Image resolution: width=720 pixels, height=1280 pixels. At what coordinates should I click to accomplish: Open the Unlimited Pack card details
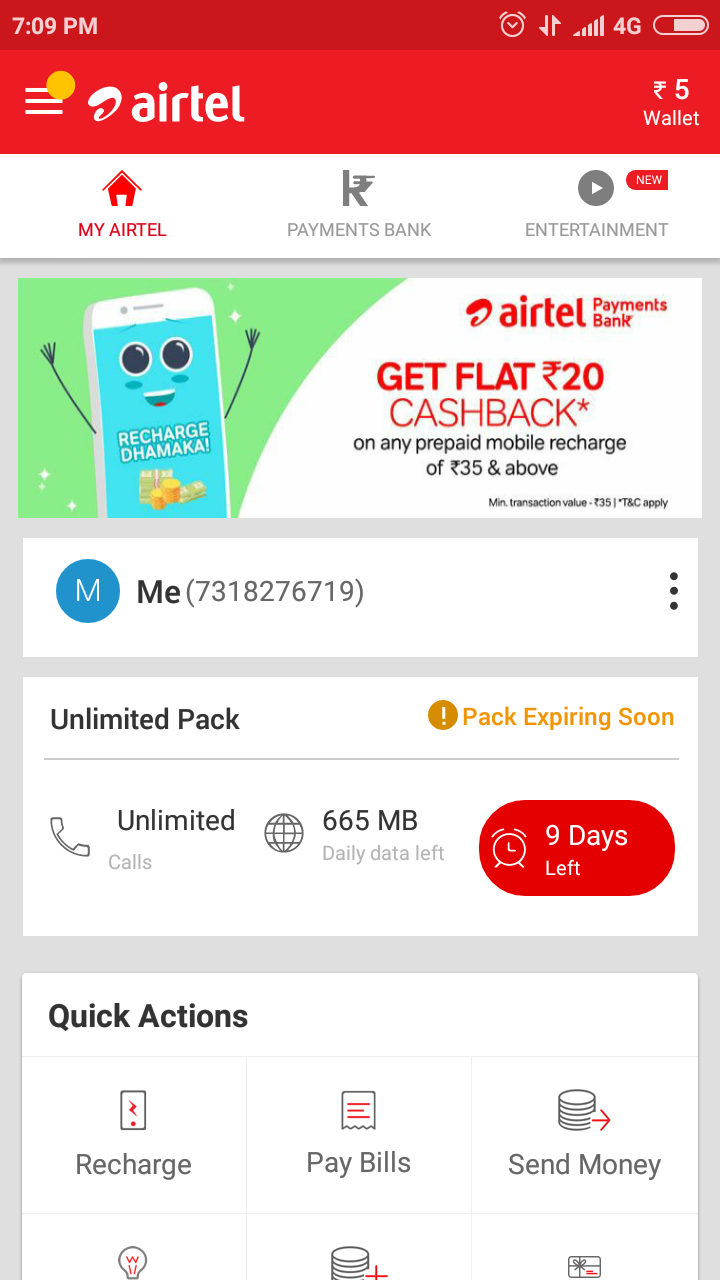click(x=145, y=719)
